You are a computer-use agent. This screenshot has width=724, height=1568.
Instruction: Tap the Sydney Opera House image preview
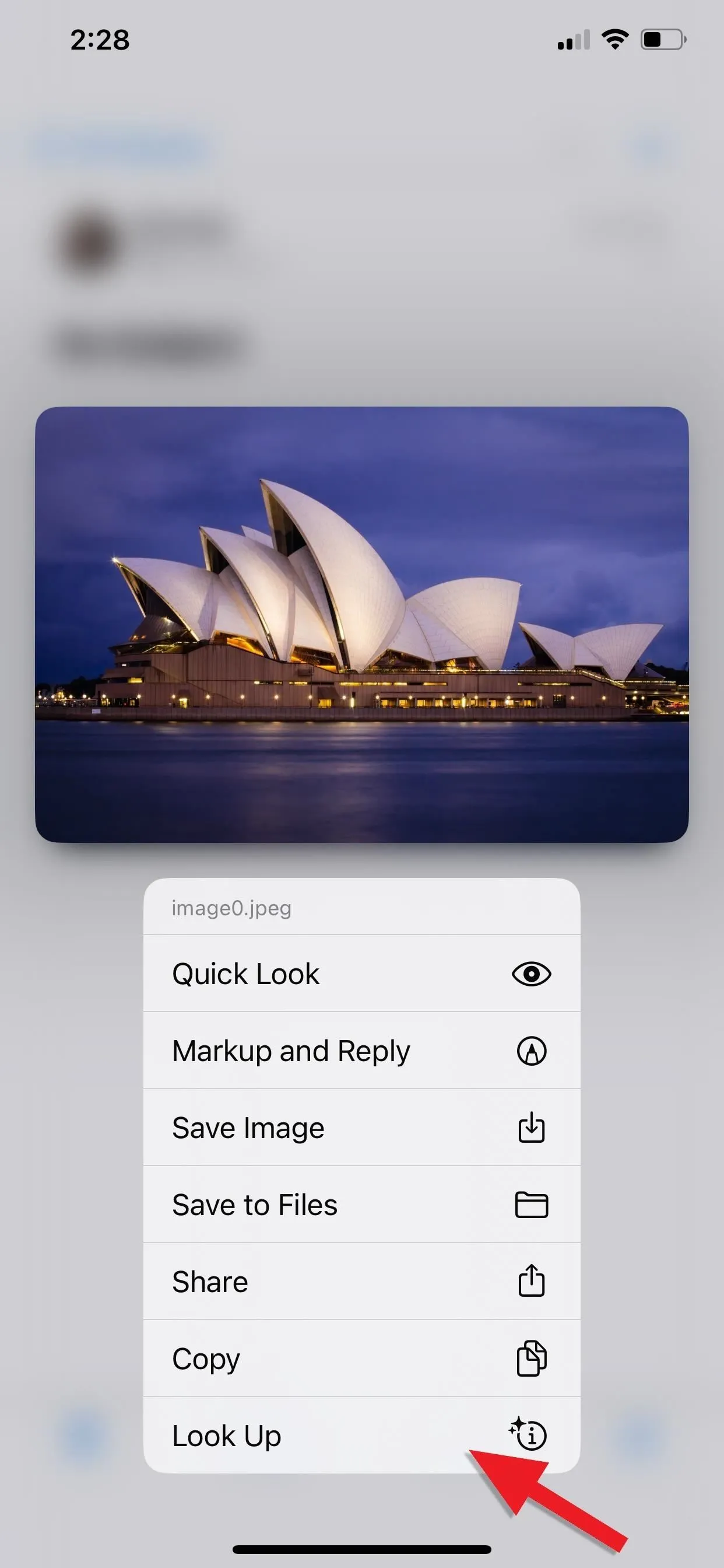pos(361,625)
